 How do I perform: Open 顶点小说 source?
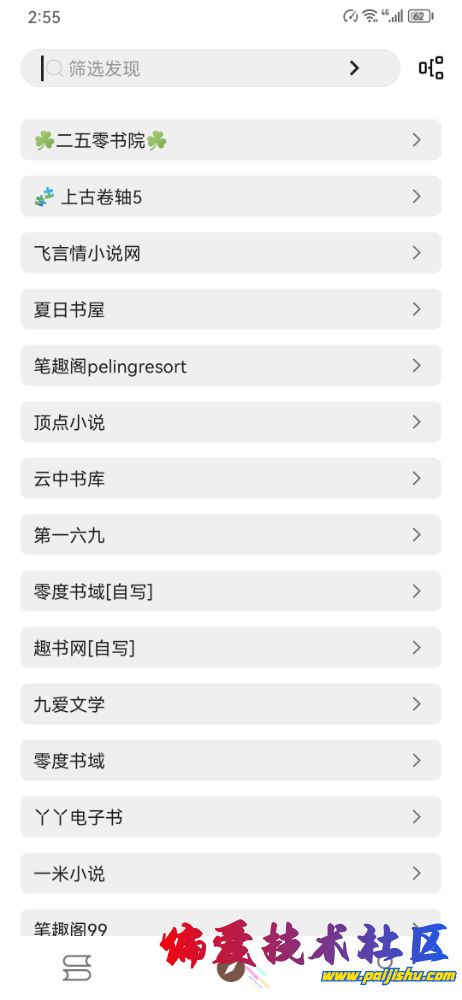231,422
